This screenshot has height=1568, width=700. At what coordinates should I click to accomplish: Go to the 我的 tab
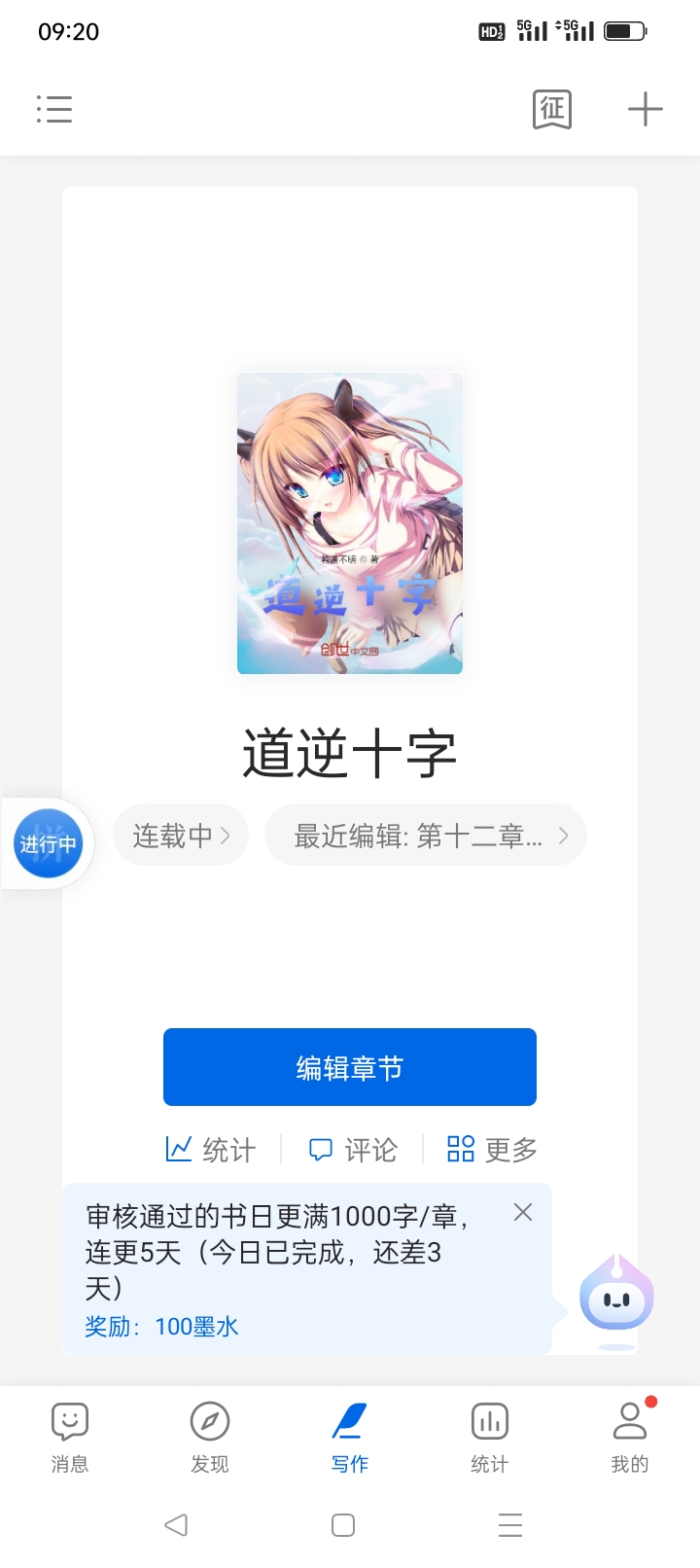pos(630,1438)
